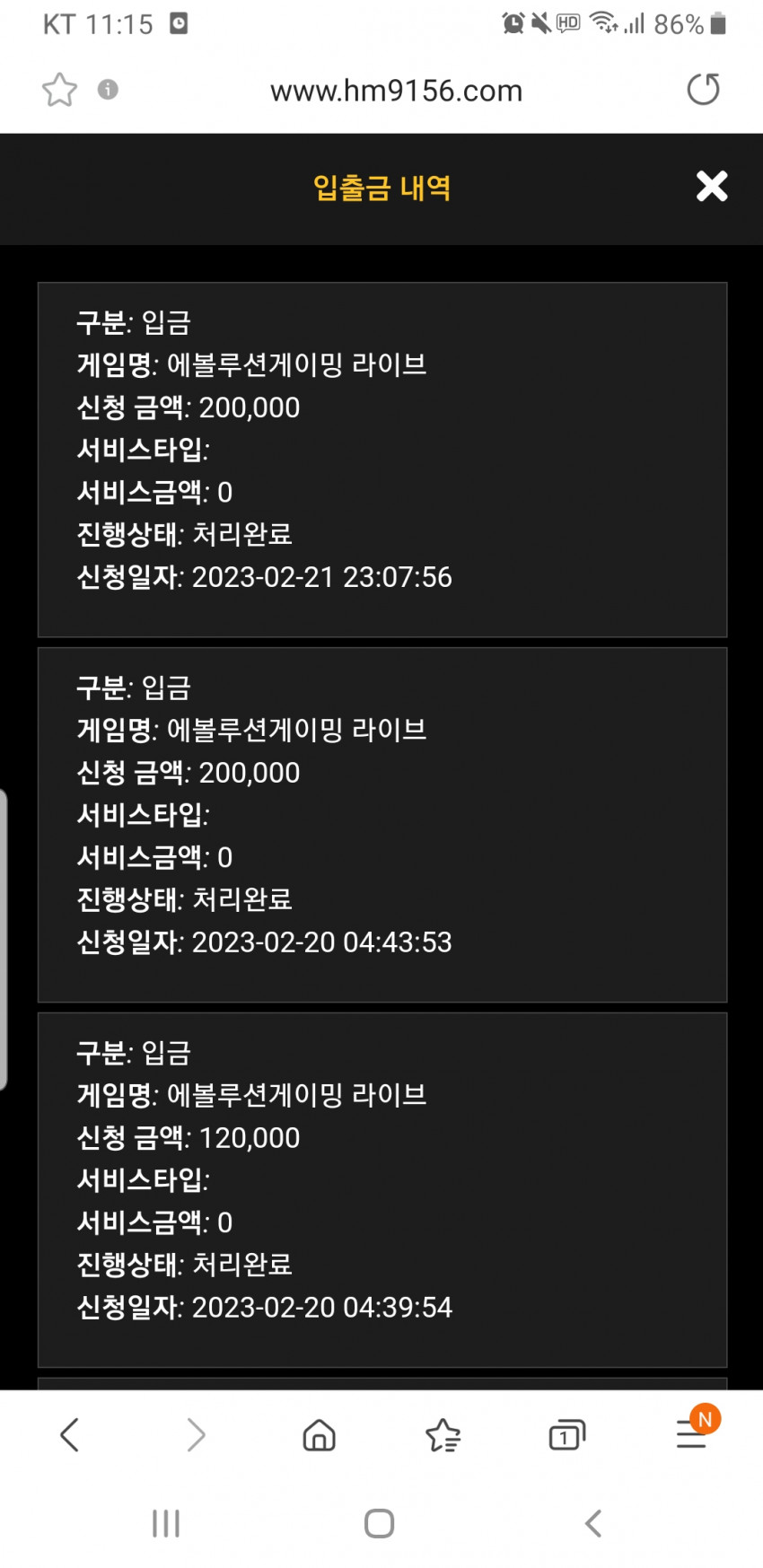763x1568 pixels.
Task: Open the browser home page
Action: 319,1434
